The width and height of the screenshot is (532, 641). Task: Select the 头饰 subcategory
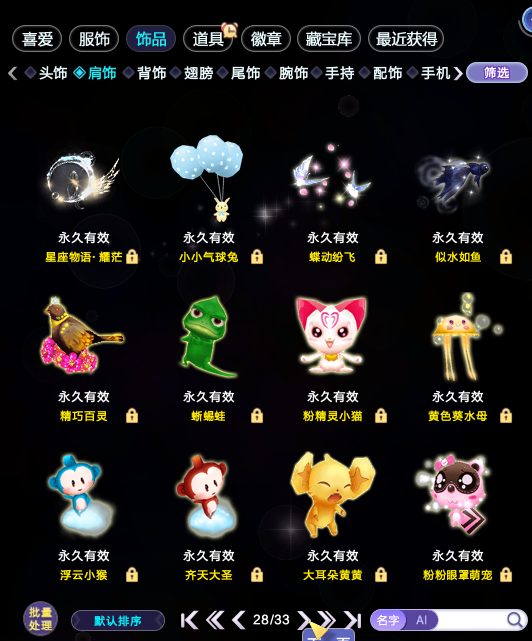pos(53,73)
